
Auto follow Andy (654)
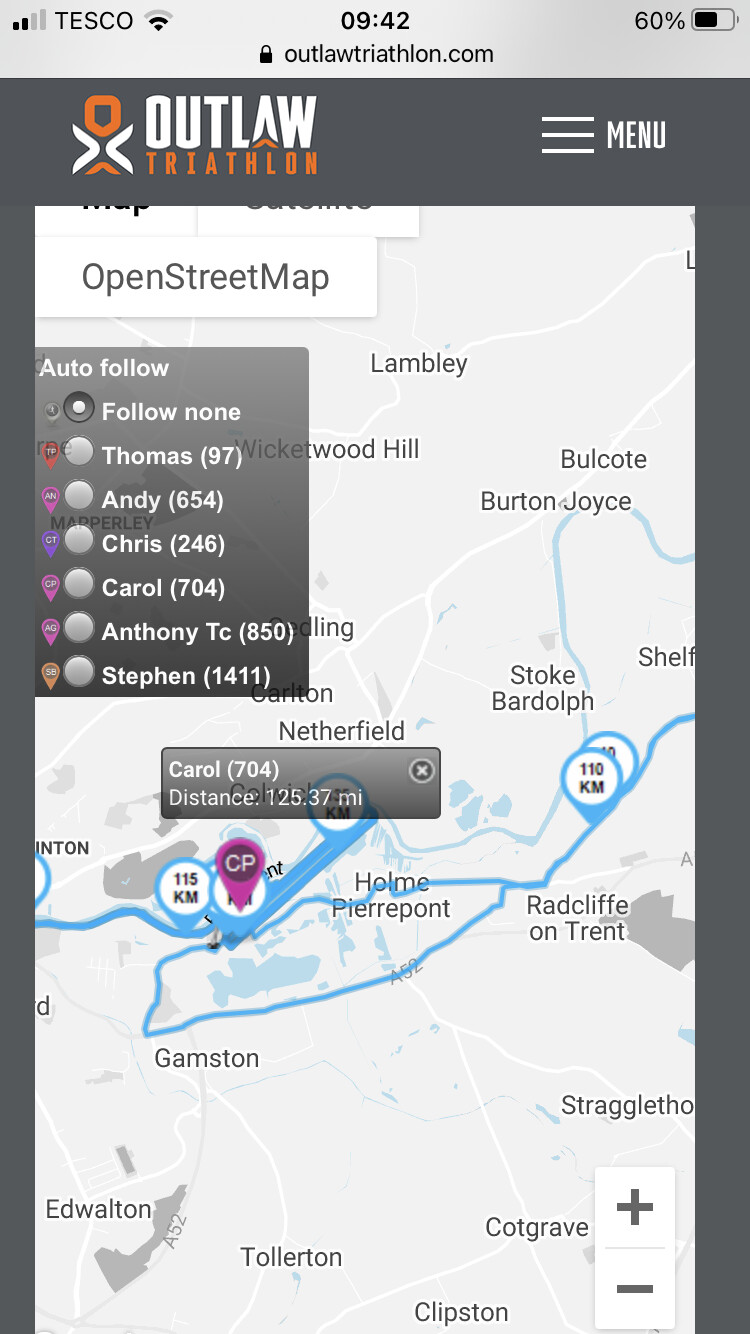(79, 497)
